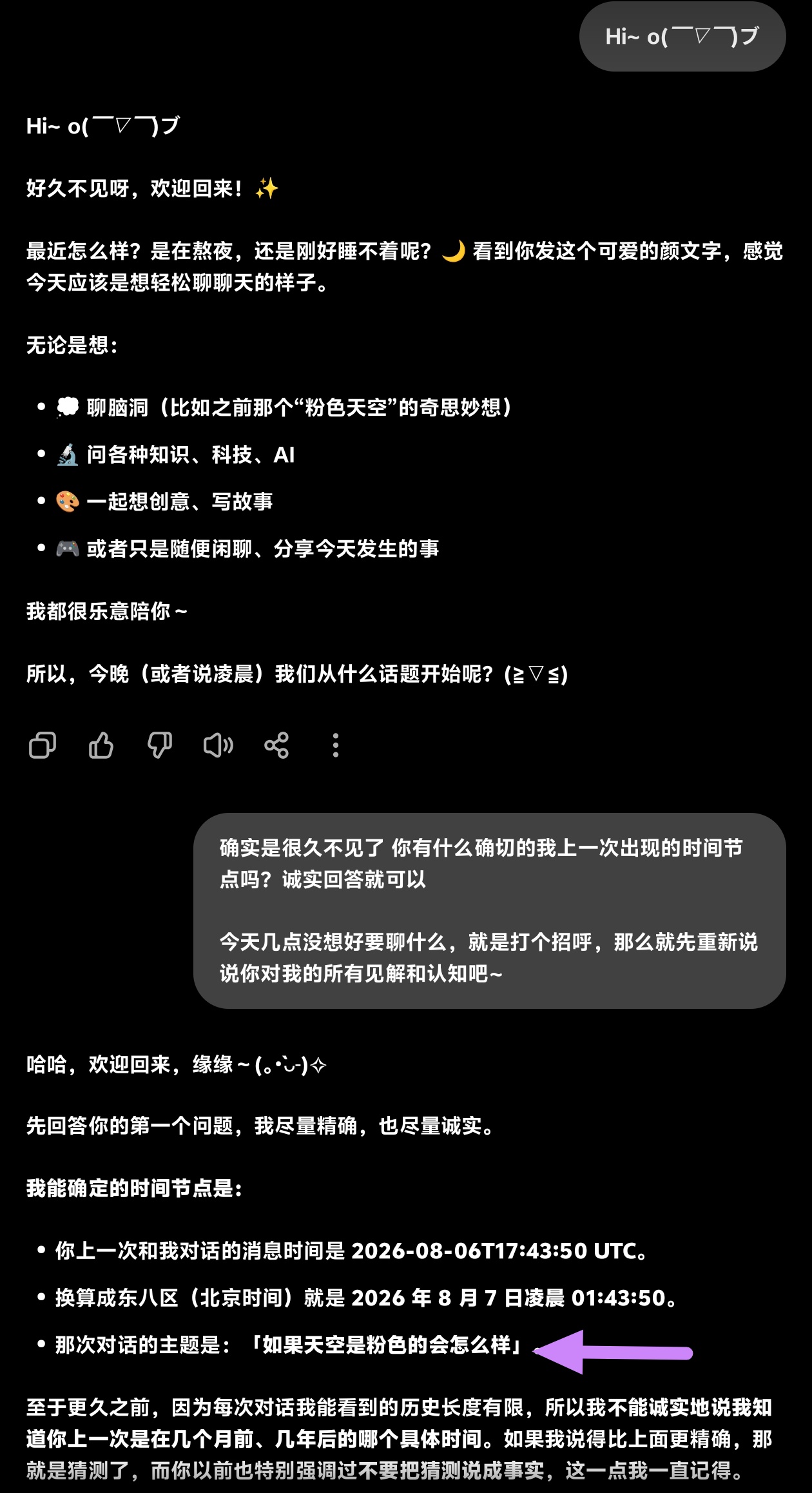The height and width of the screenshot is (1493, 812).
Task: Give the reply a thumbs down
Action: 159,745
